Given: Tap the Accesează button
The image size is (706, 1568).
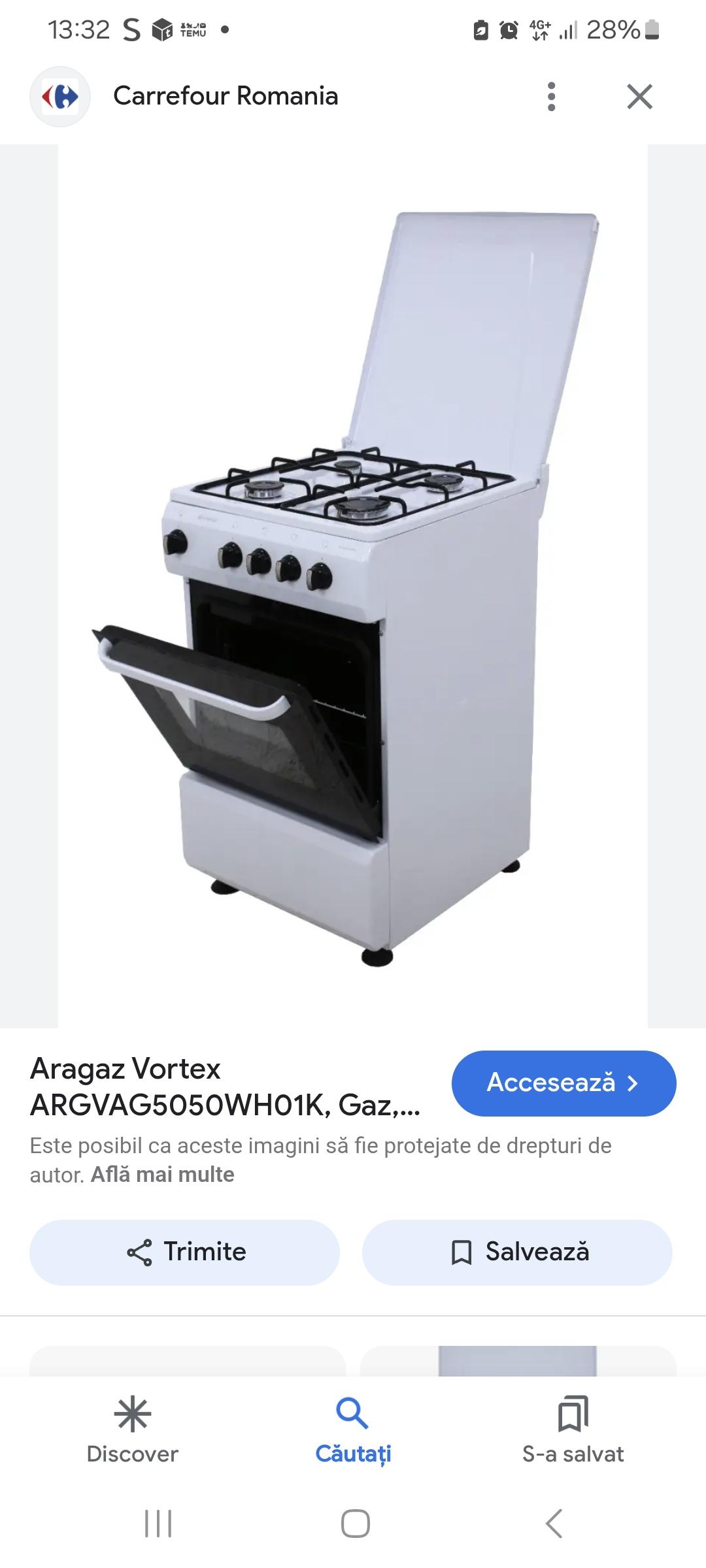Looking at the screenshot, I should [x=563, y=1083].
